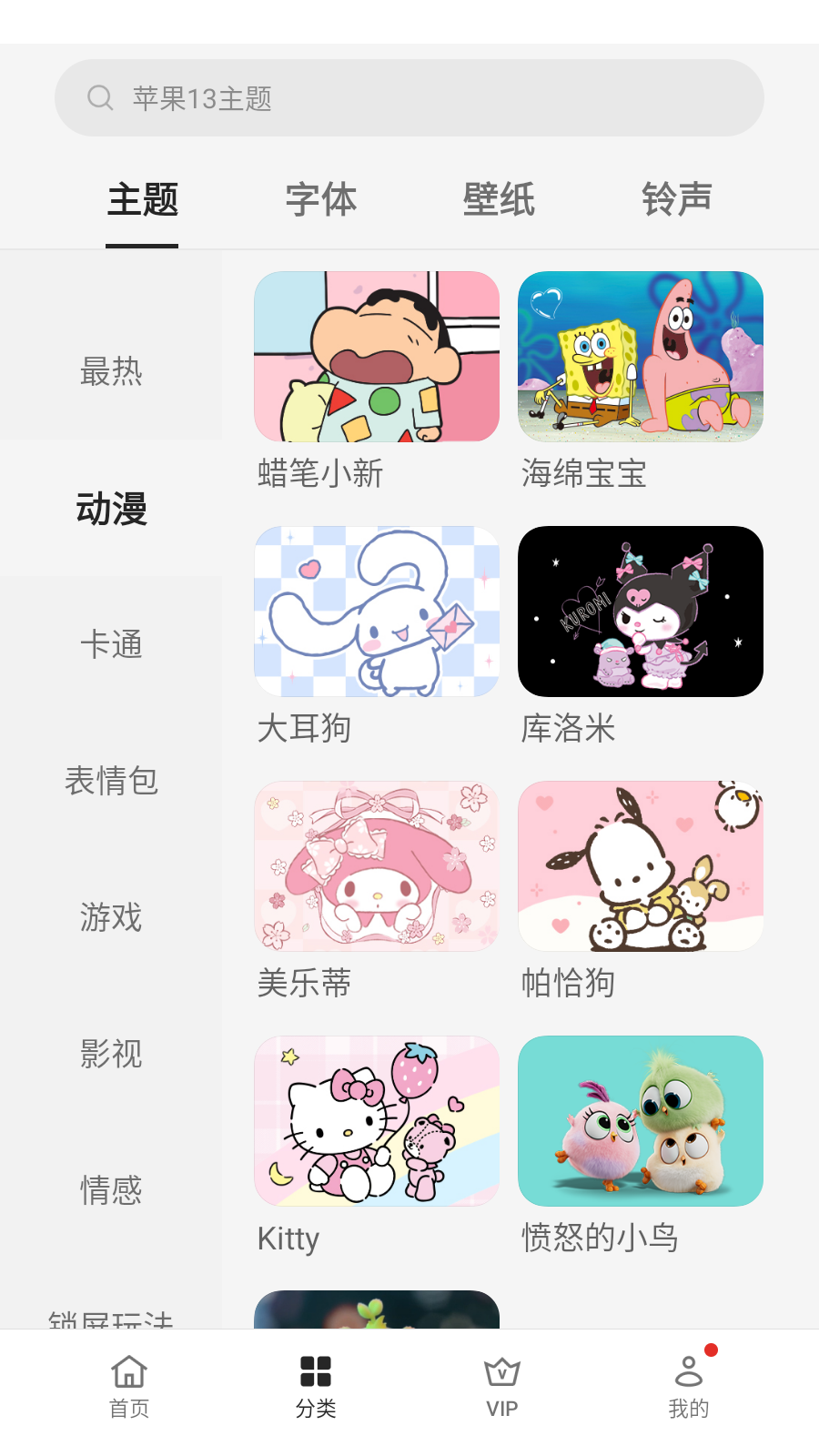Open the 表情包 emoji category
The width and height of the screenshot is (819, 1456).
pos(111,781)
